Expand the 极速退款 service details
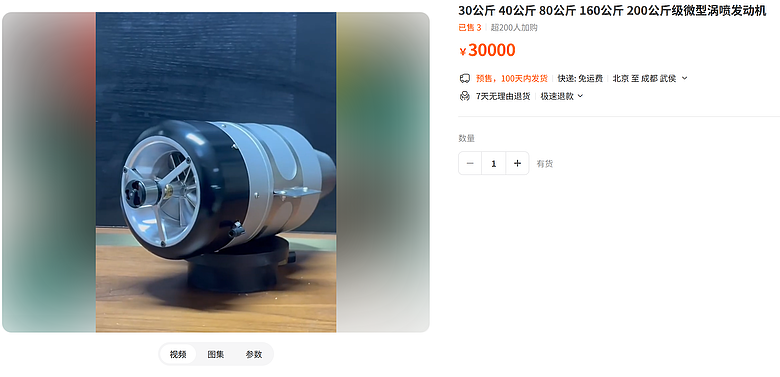This screenshot has width=780, height=377. coord(562,96)
